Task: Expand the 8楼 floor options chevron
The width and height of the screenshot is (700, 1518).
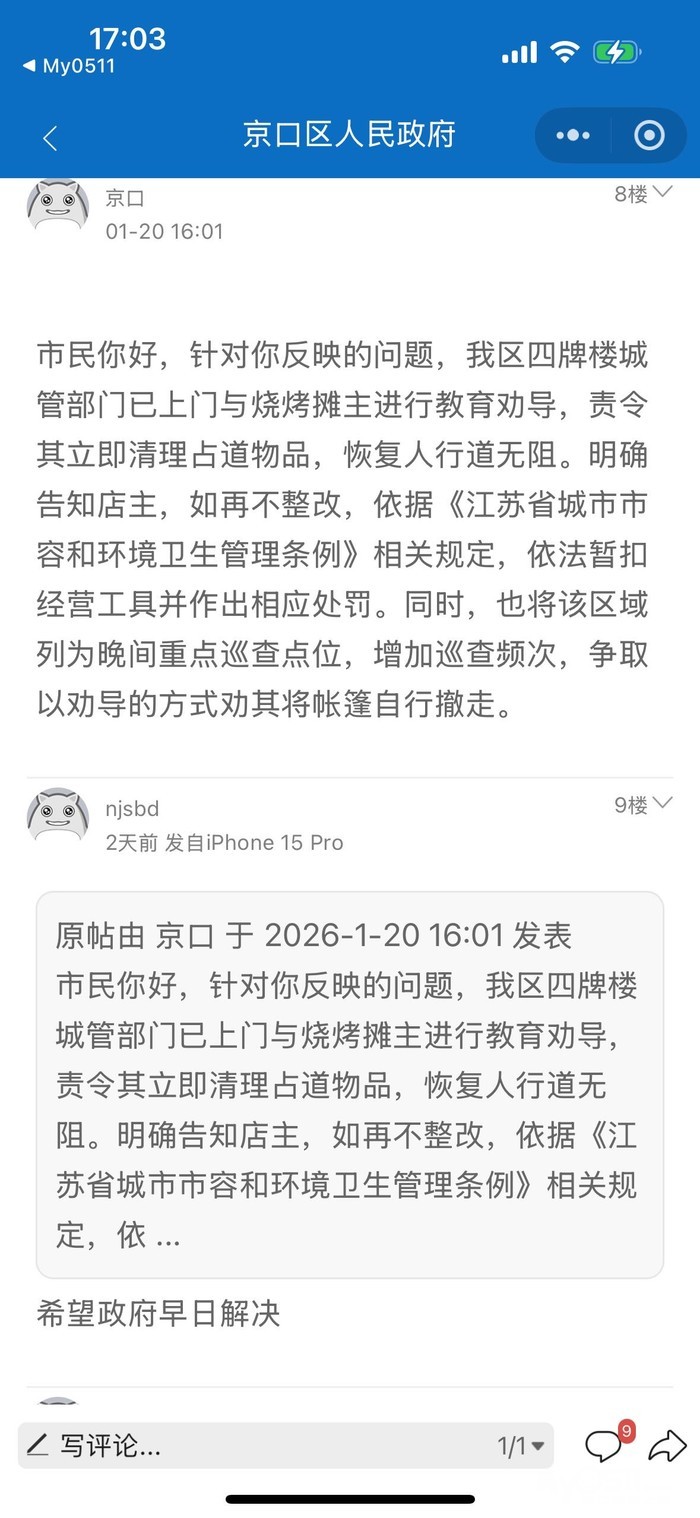Action: pos(662,193)
